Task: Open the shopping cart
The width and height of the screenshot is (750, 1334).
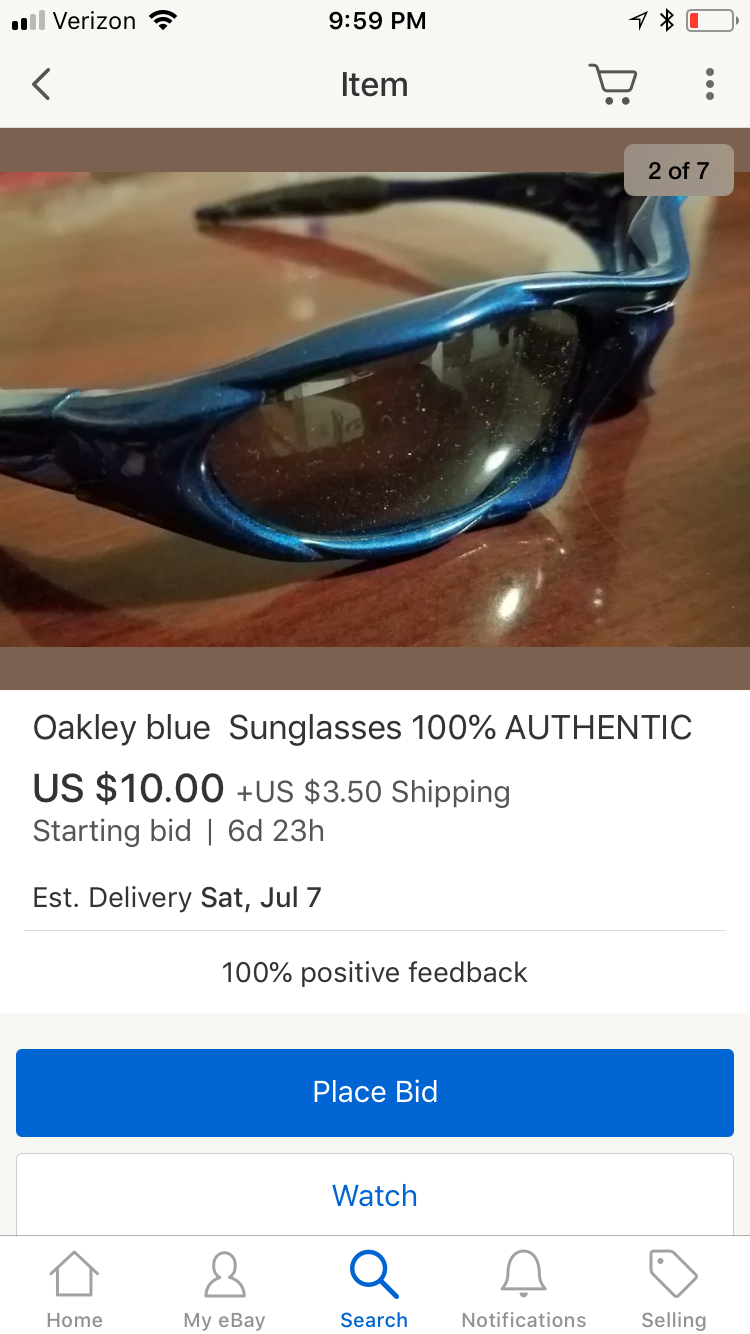Action: point(612,85)
